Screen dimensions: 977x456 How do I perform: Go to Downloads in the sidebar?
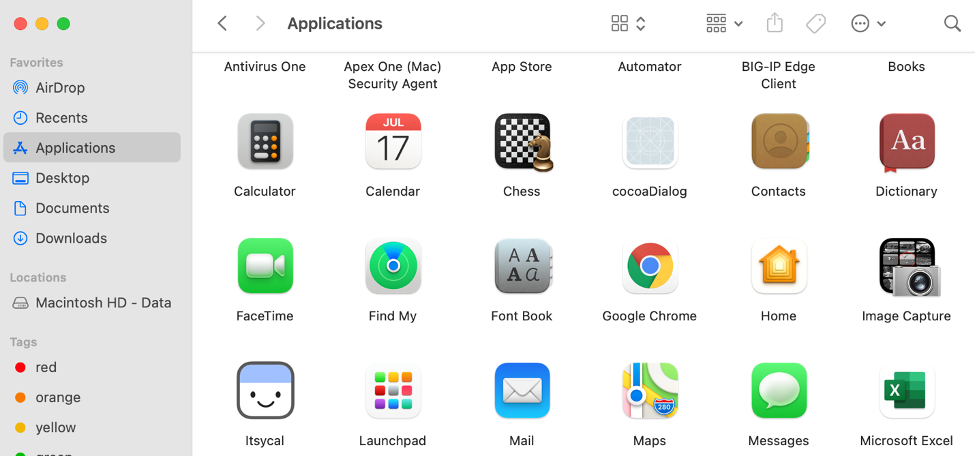click(x=71, y=238)
